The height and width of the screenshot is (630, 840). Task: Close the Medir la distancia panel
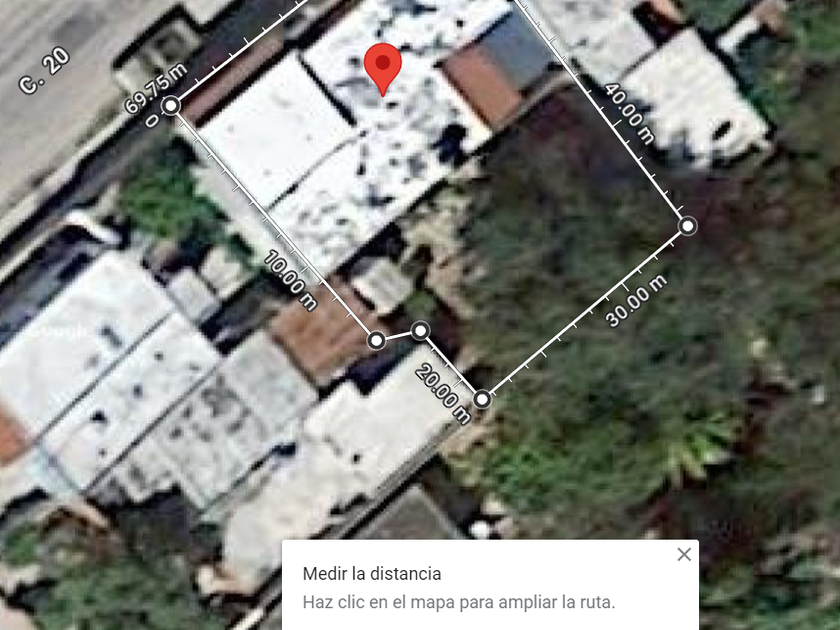click(684, 554)
